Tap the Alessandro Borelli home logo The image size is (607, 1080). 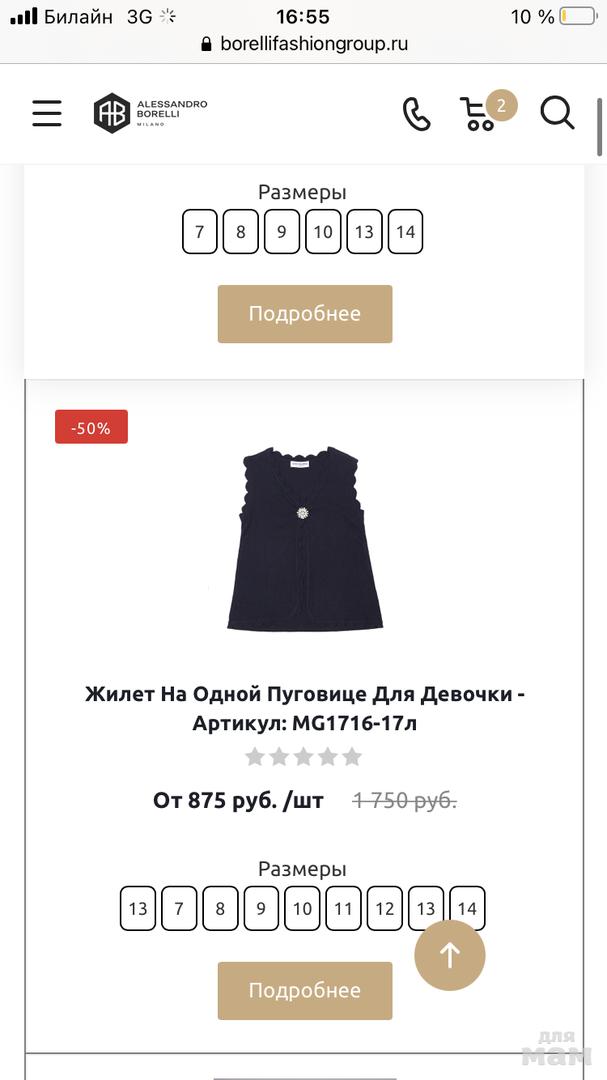point(151,113)
